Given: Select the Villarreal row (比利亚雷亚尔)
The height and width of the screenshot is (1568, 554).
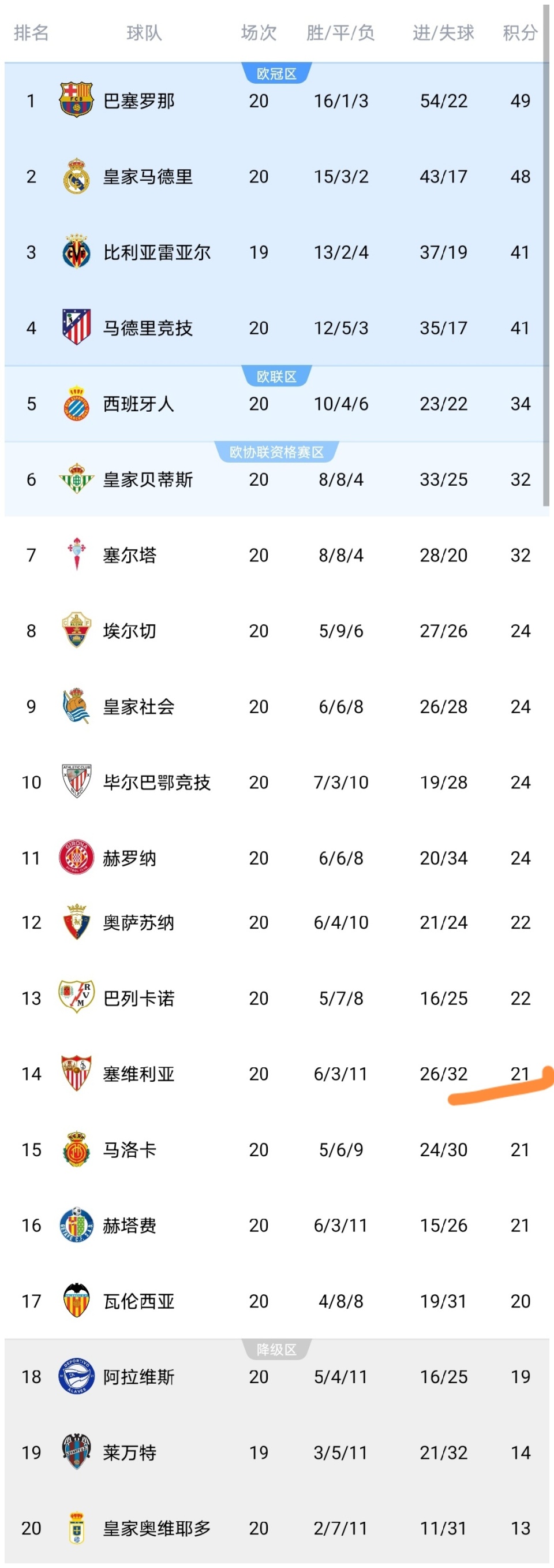Looking at the screenshot, I should pyautogui.click(x=156, y=252).
